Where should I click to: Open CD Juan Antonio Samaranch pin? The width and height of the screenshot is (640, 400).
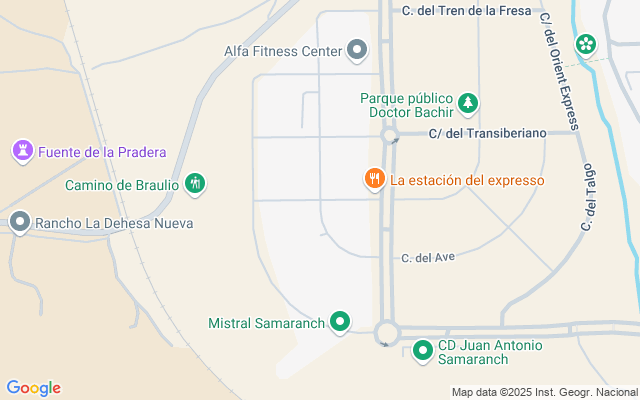pyautogui.click(x=423, y=350)
